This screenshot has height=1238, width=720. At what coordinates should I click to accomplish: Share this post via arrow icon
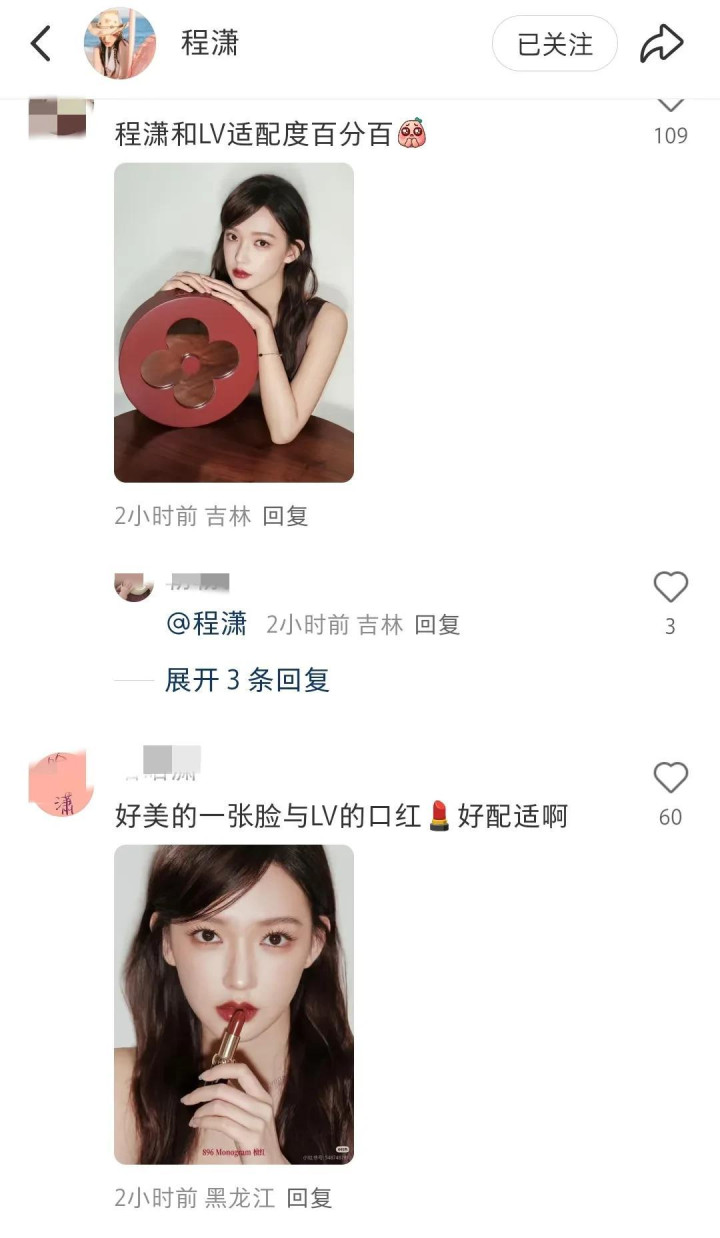[661, 44]
